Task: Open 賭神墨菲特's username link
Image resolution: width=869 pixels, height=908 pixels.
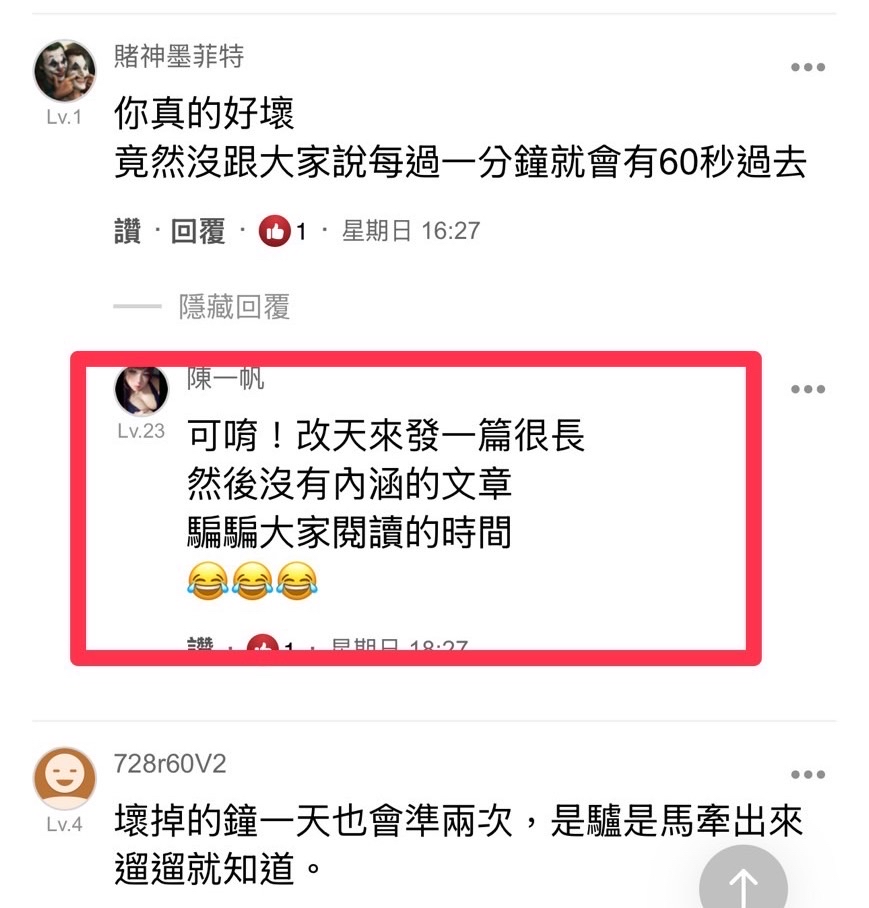Action: click(x=179, y=56)
